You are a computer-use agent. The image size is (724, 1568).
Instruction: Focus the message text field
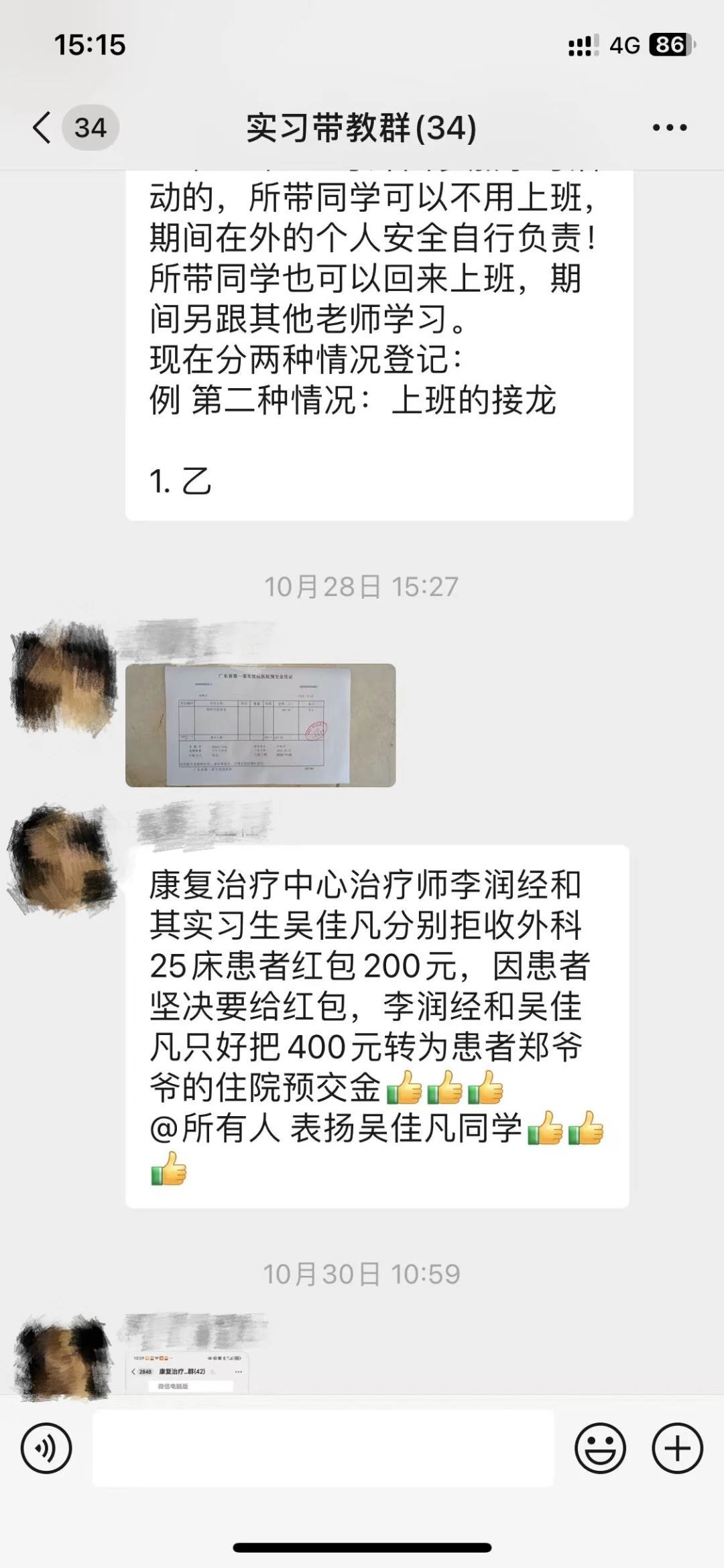(x=323, y=1448)
